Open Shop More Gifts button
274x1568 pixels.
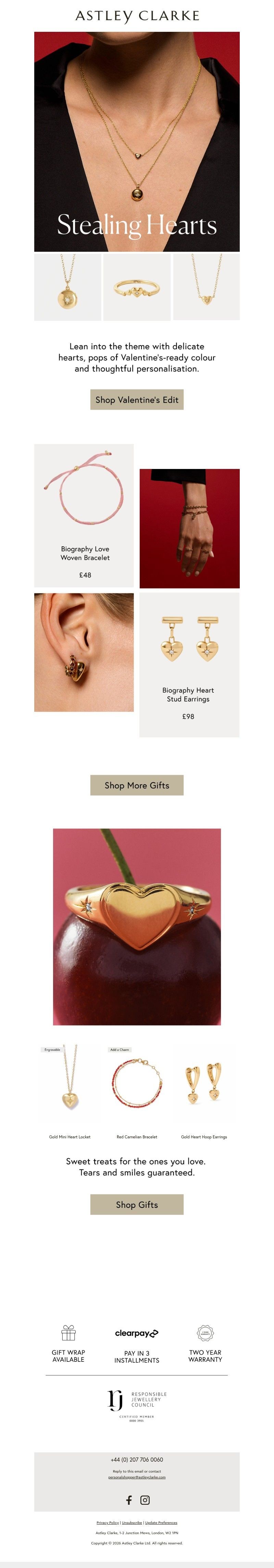(136, 785)
